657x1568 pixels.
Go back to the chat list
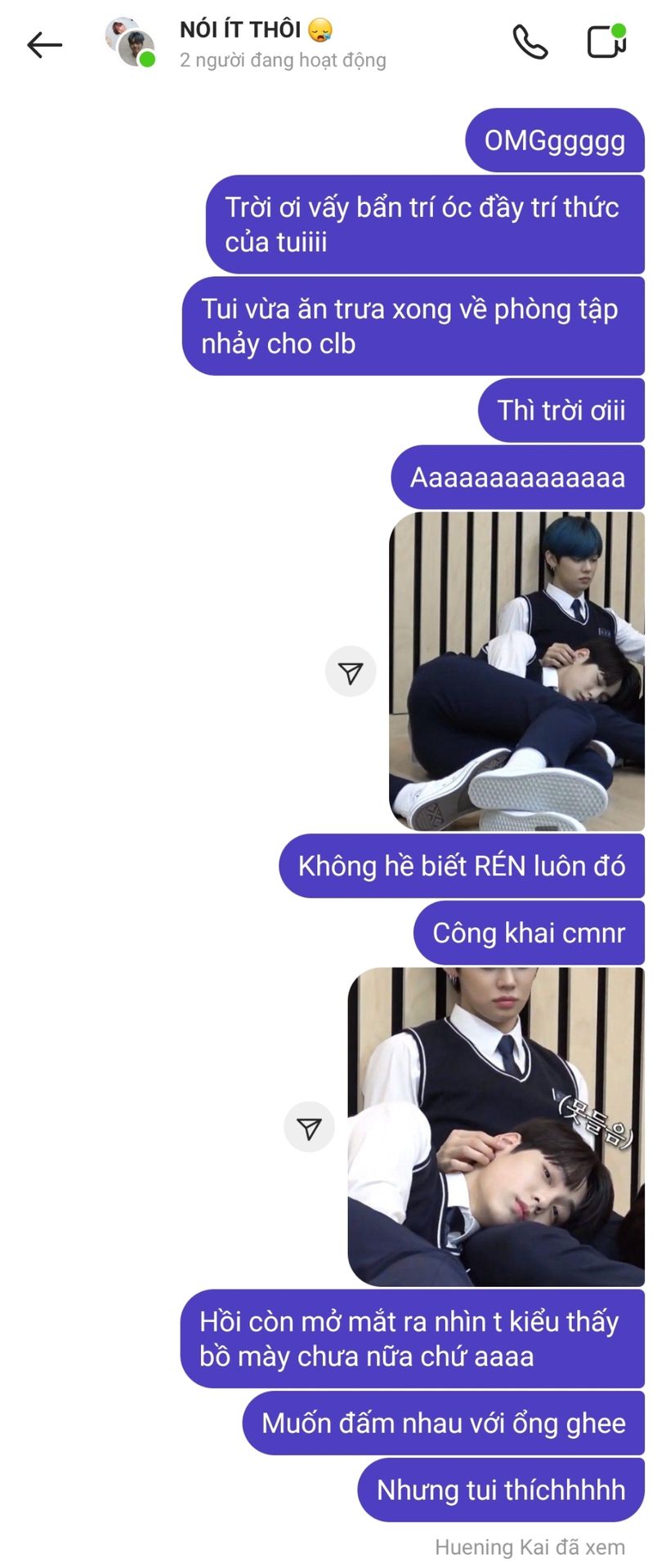point(44,44)
